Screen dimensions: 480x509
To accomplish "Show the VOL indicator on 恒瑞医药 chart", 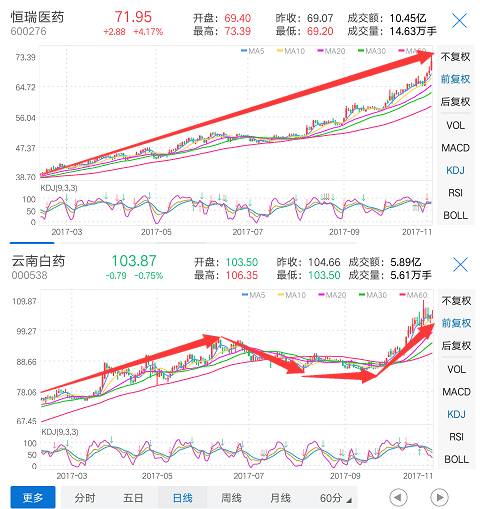I will click(455, 125).
